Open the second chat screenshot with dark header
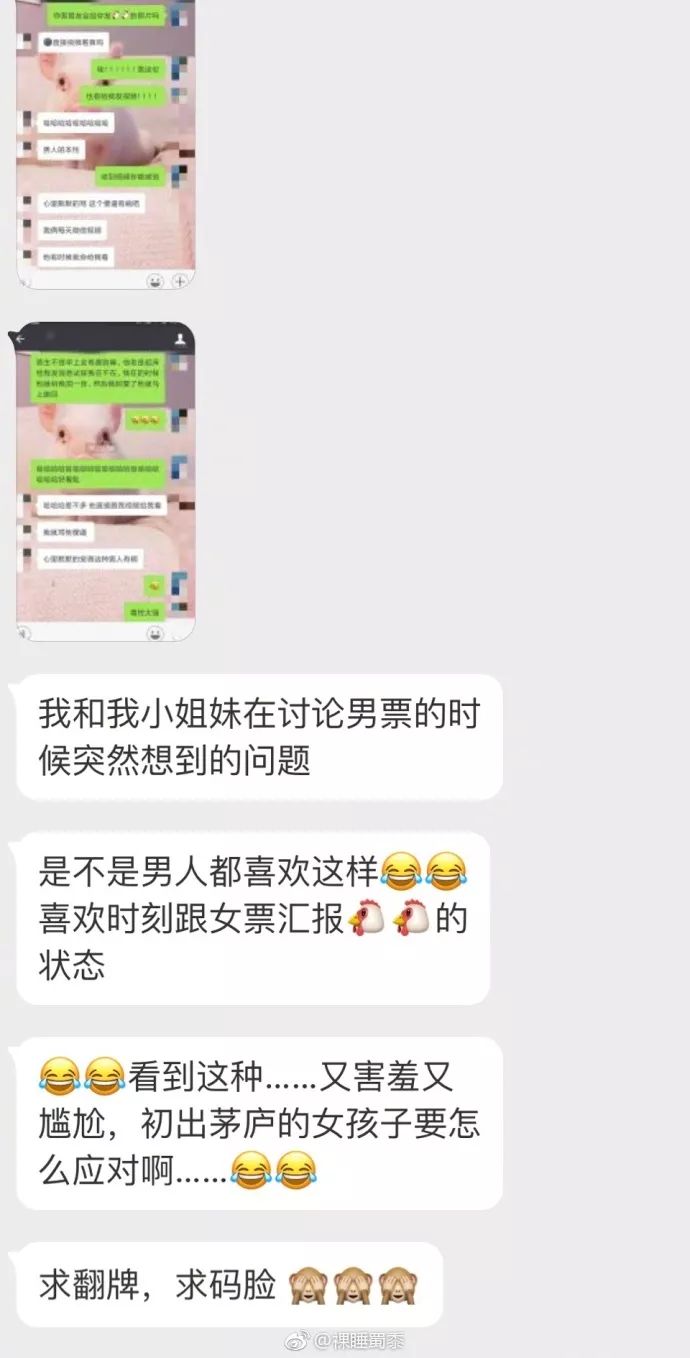Image resolution: width=690 pixels, height=1358 pixels. [105, 482]
